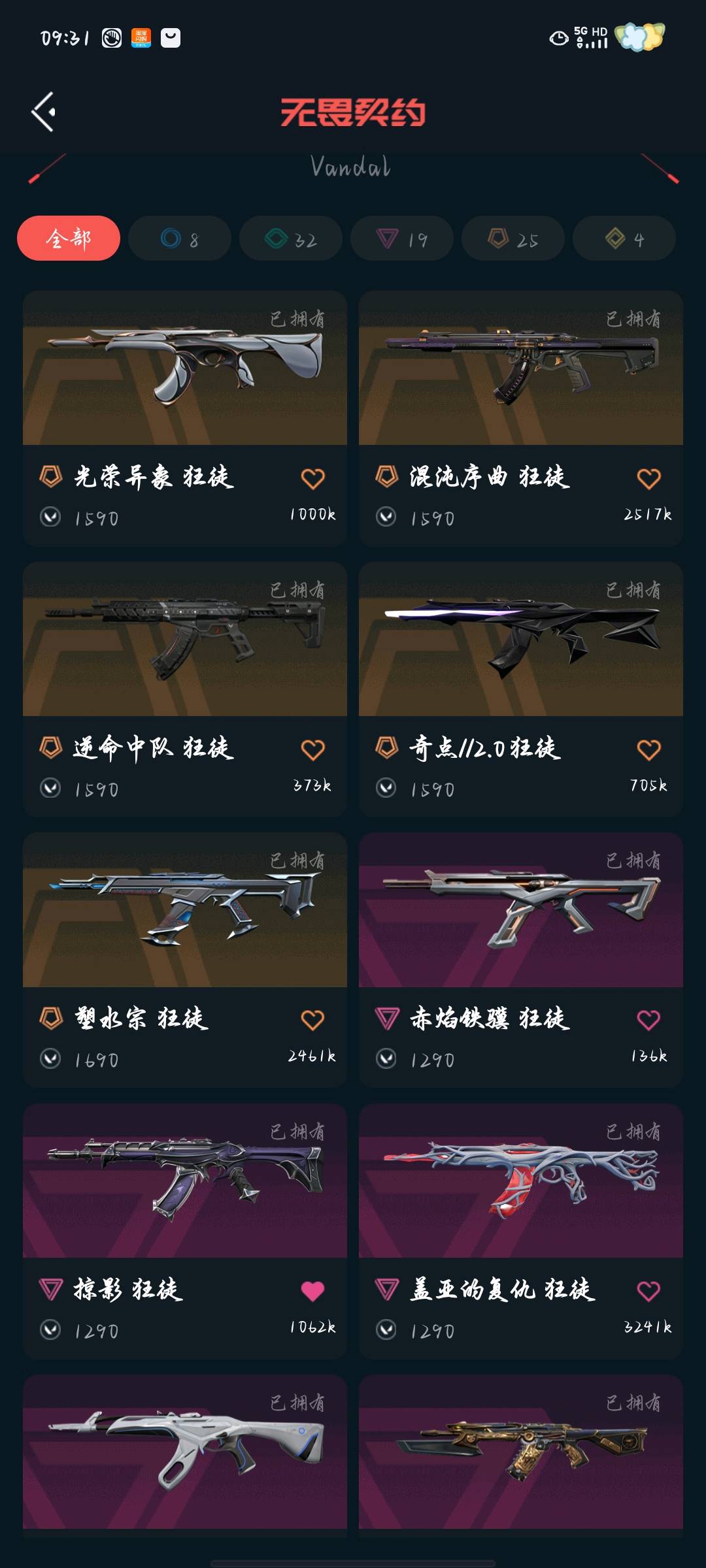This screenshot has width=706, height=1568.
Task: Filter by the yellow tier with 4 skins
Action: click(x=624, y=238)
